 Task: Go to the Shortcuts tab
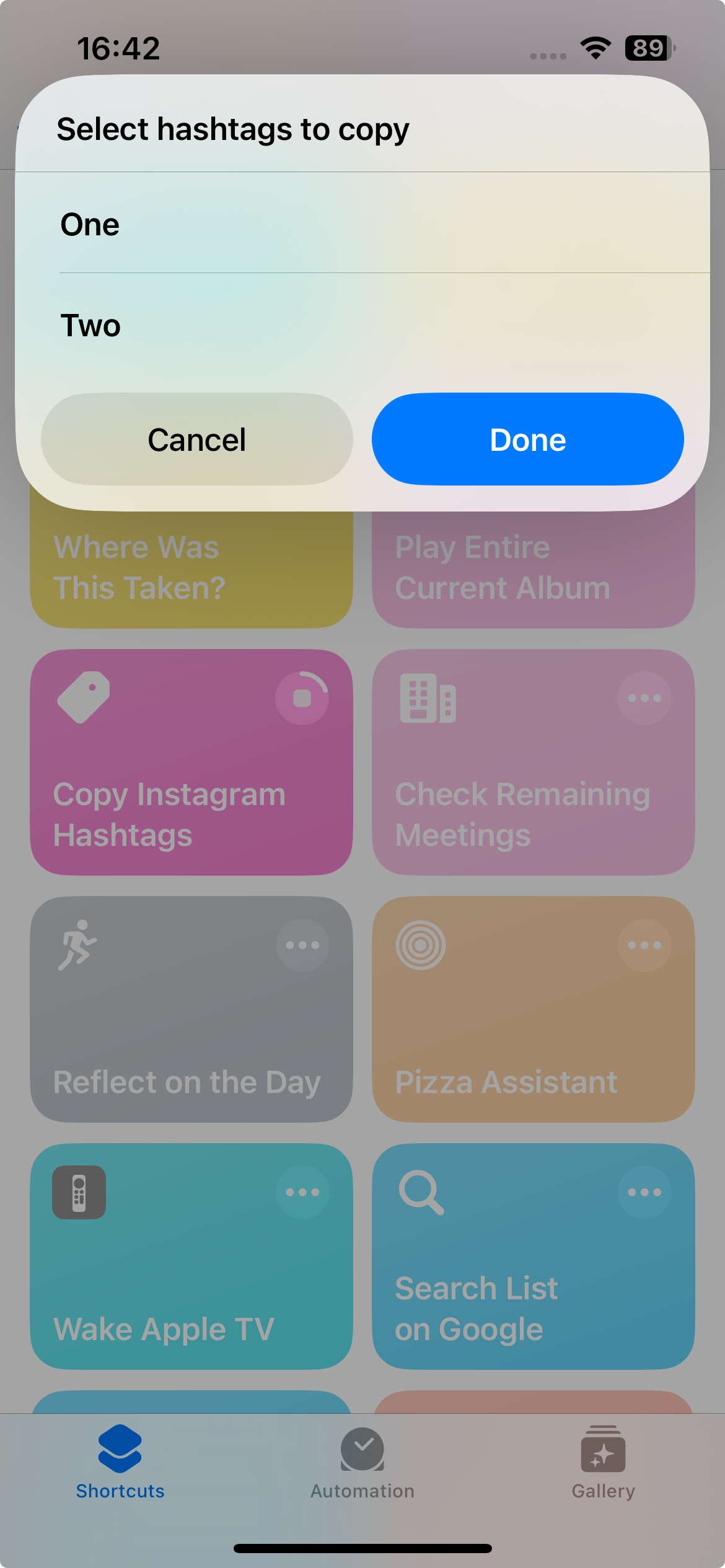120,1463
